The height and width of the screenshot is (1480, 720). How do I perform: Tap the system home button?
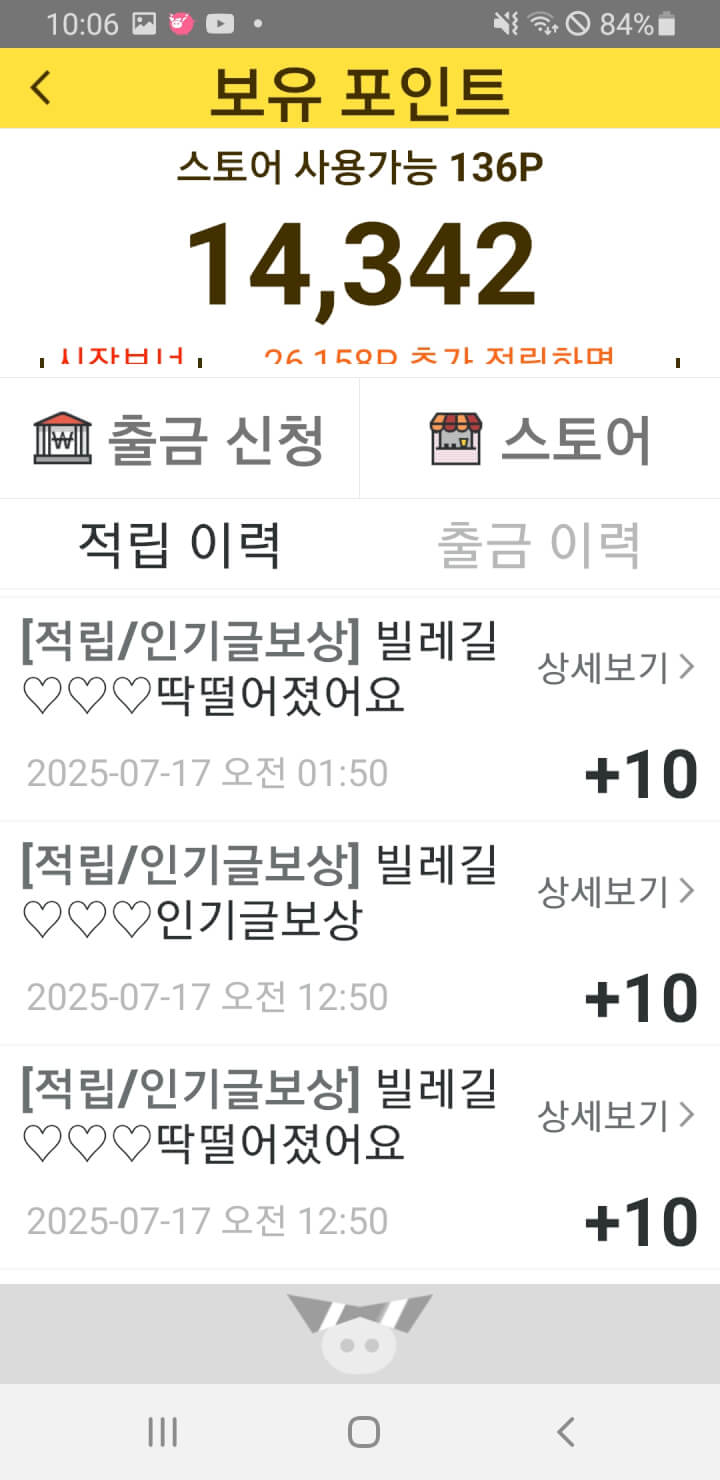point(363,1432)
